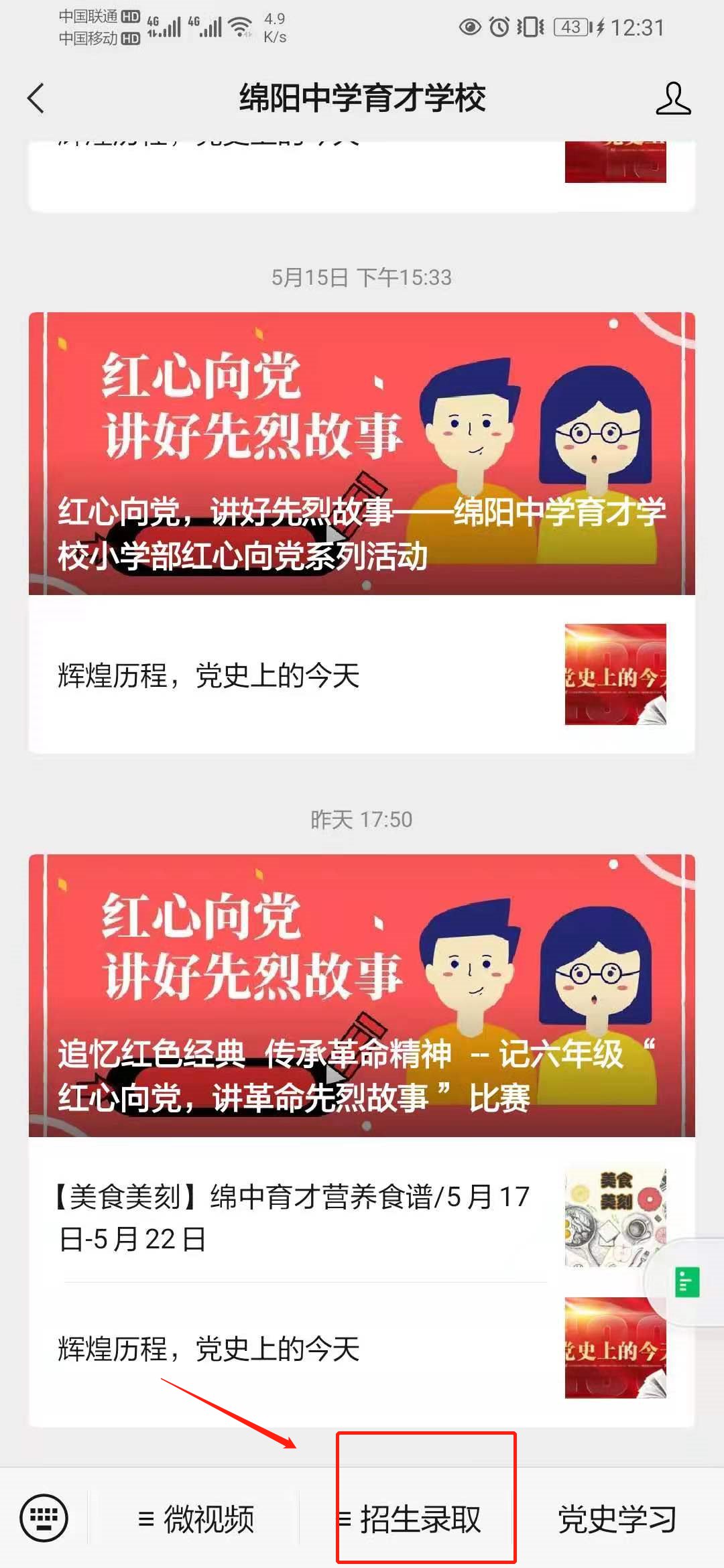Go back from the official account page

[36, 99]
